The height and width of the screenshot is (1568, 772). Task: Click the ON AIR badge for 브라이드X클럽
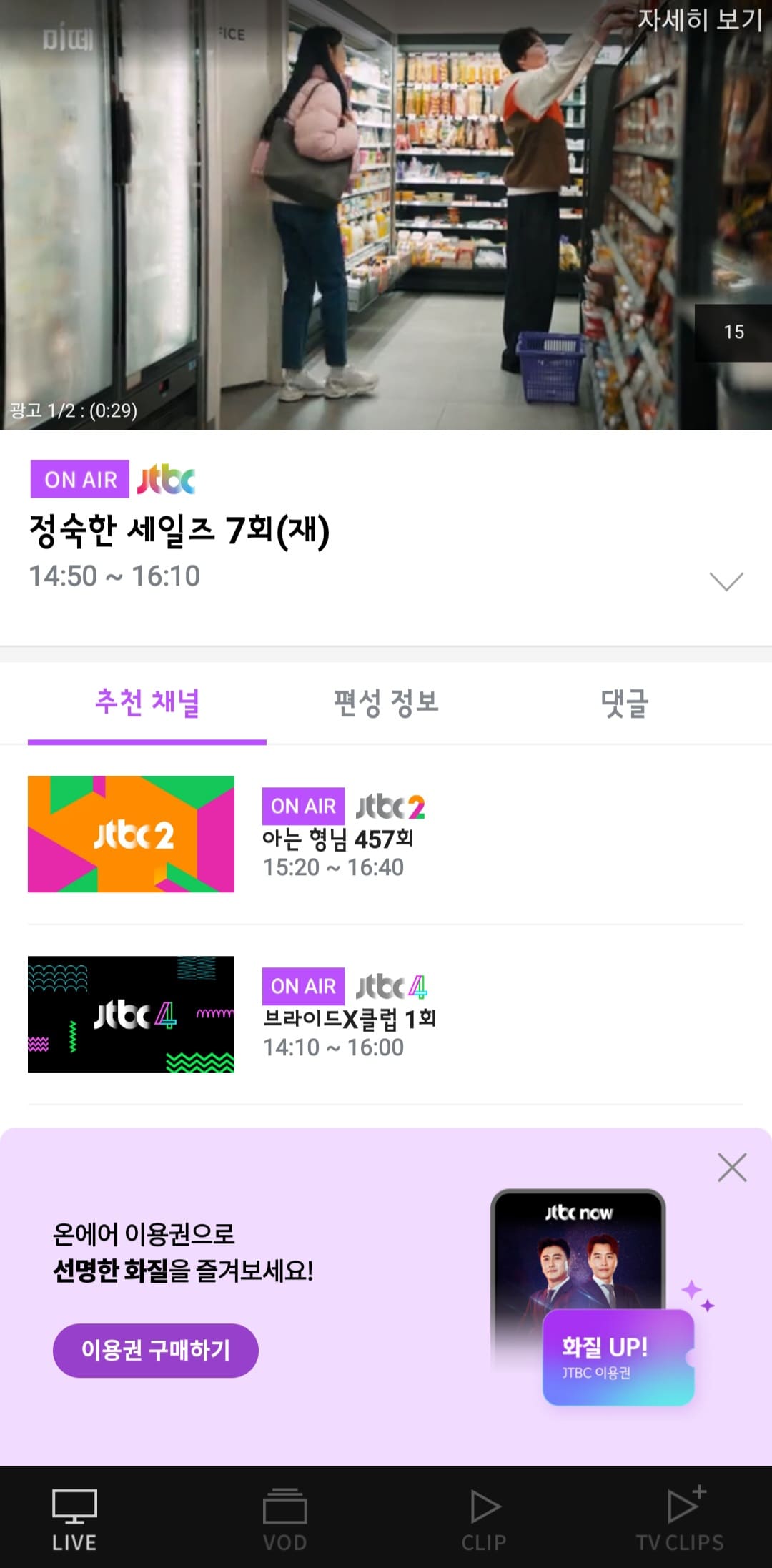303,986
